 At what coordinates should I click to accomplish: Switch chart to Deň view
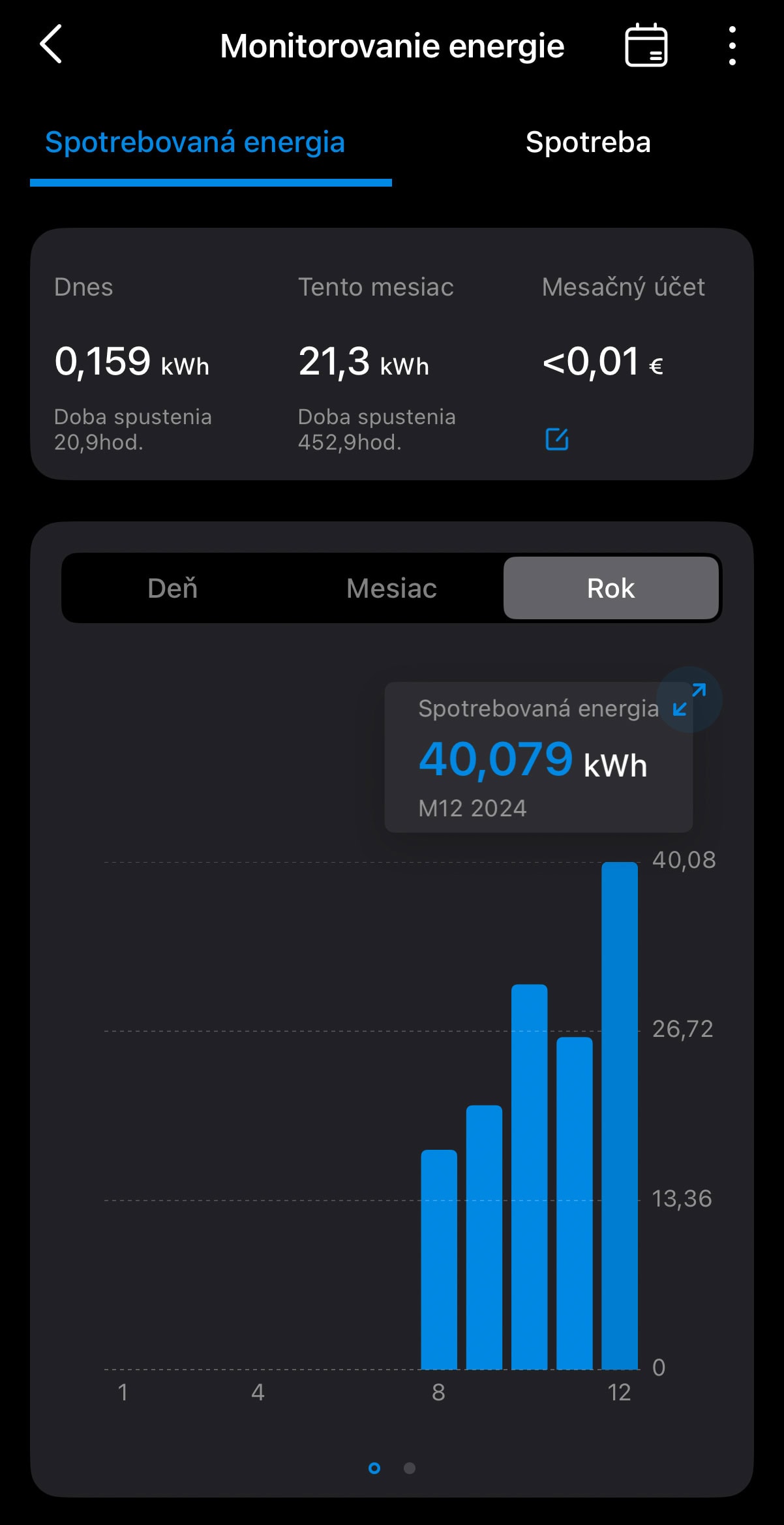point(172,588)
